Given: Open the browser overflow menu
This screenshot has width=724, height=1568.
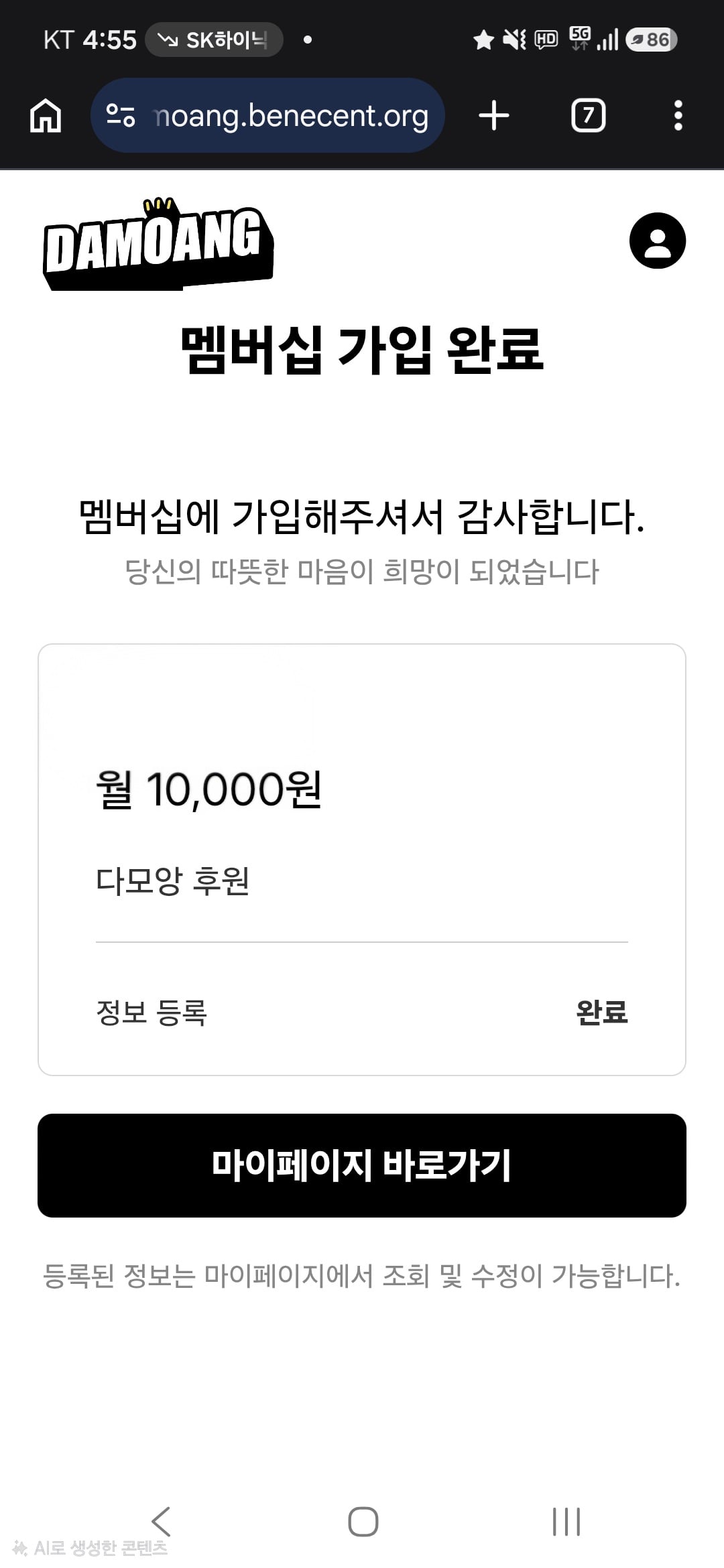Looking at the screenshot, I should 678,115.
